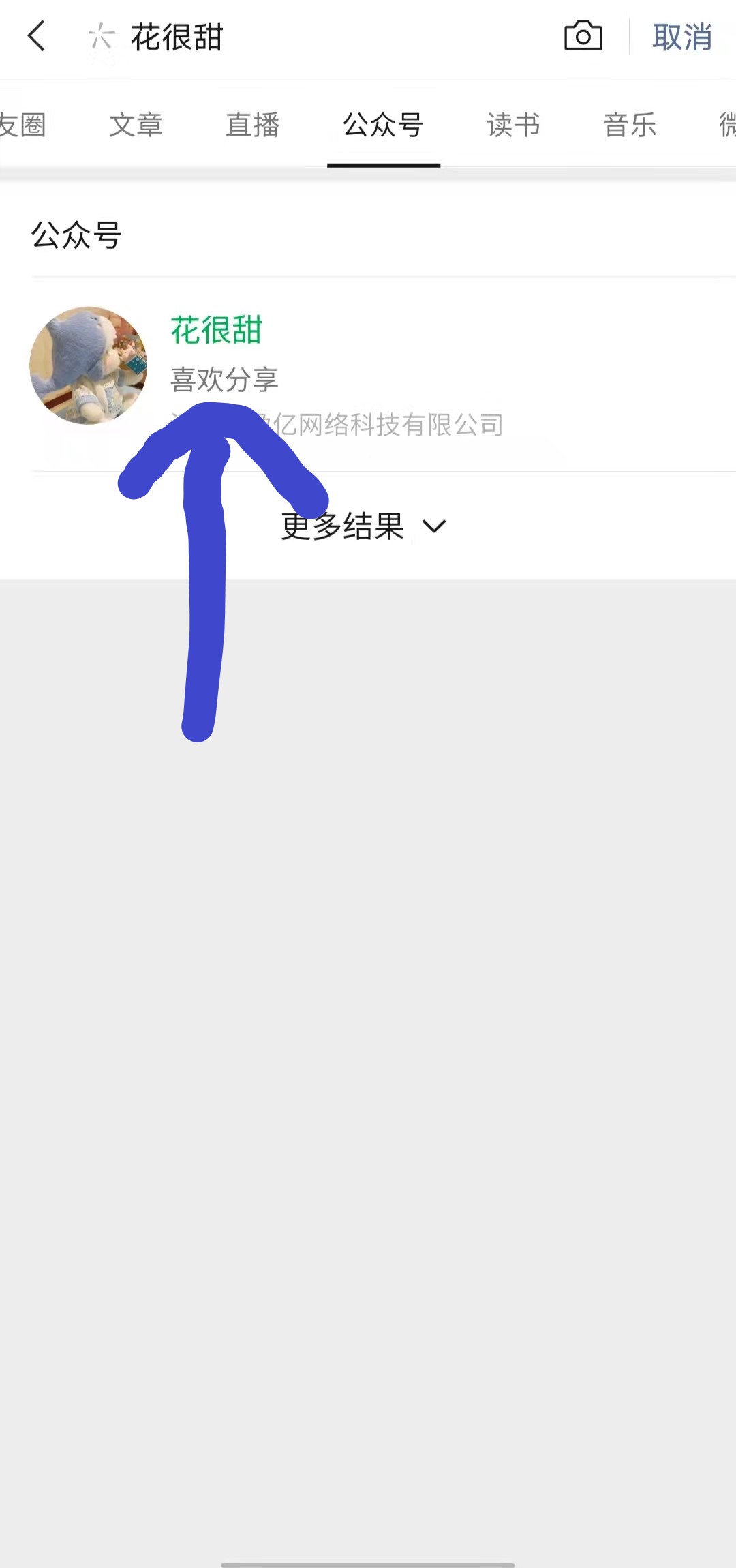Open the 直播 search category
The height and width of the screenshot is (1568, 736).
point(251,126)
